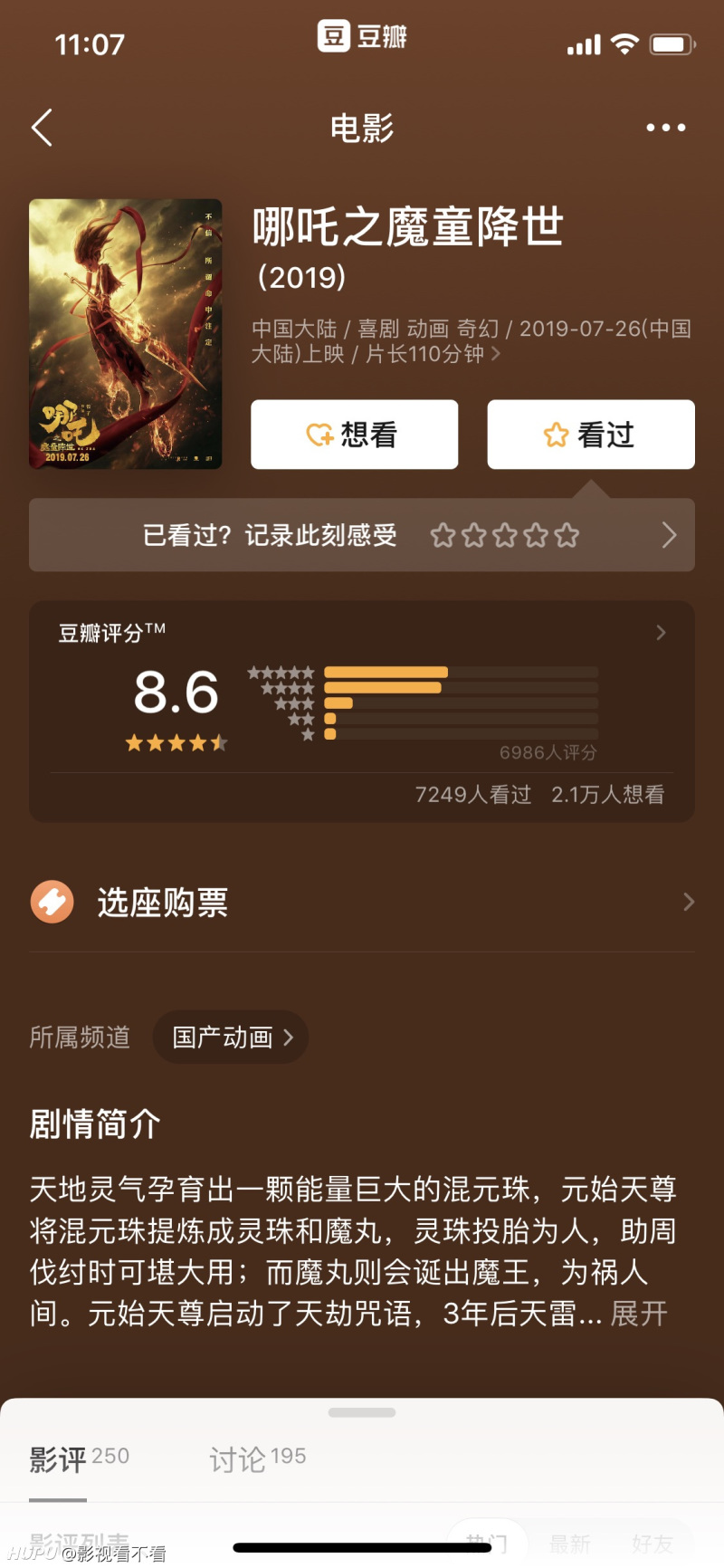The width and height of the screenshot is (724, 1568).
Task: Select the orange ticket icon for 选座购票
Action: [x=52, y=902]
